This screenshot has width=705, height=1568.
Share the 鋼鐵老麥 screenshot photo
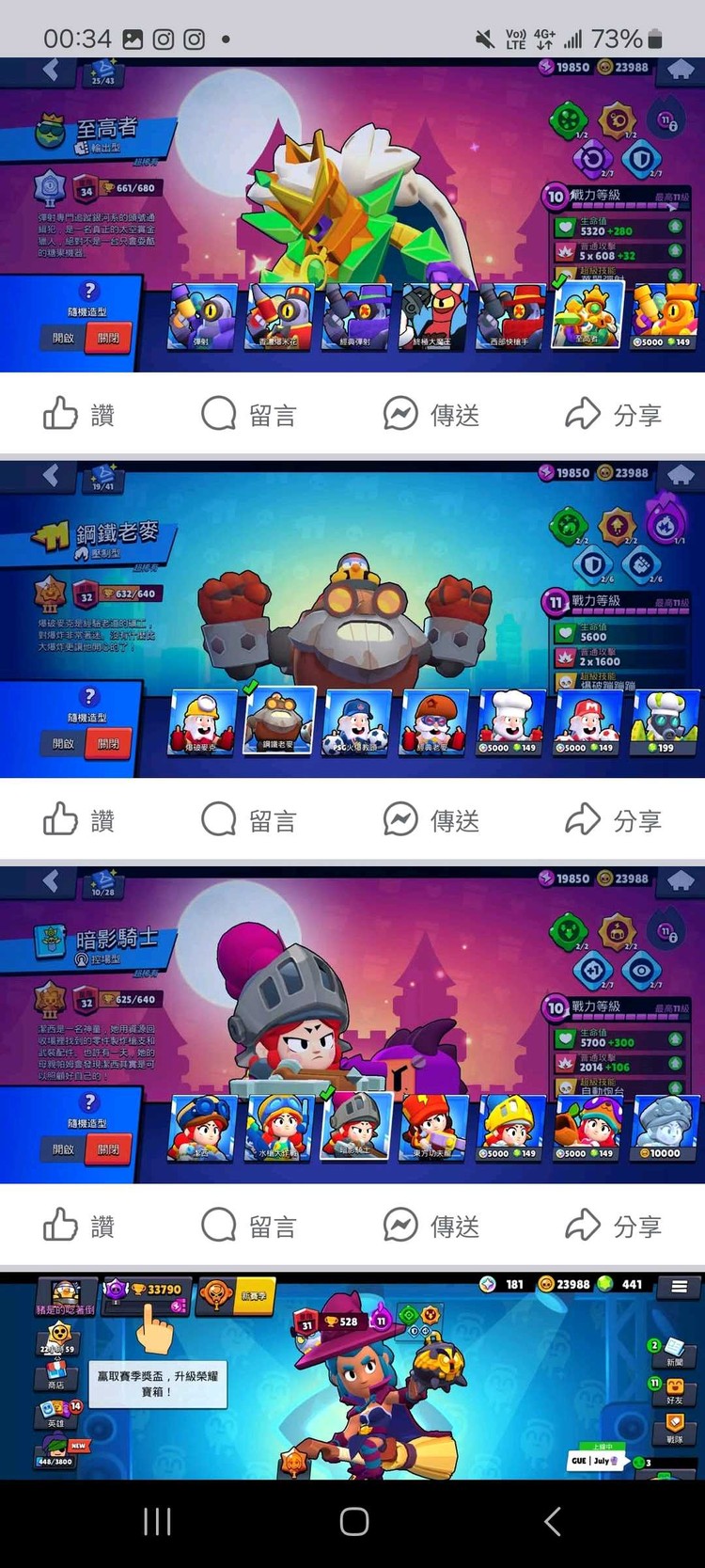tap(614, 820)
